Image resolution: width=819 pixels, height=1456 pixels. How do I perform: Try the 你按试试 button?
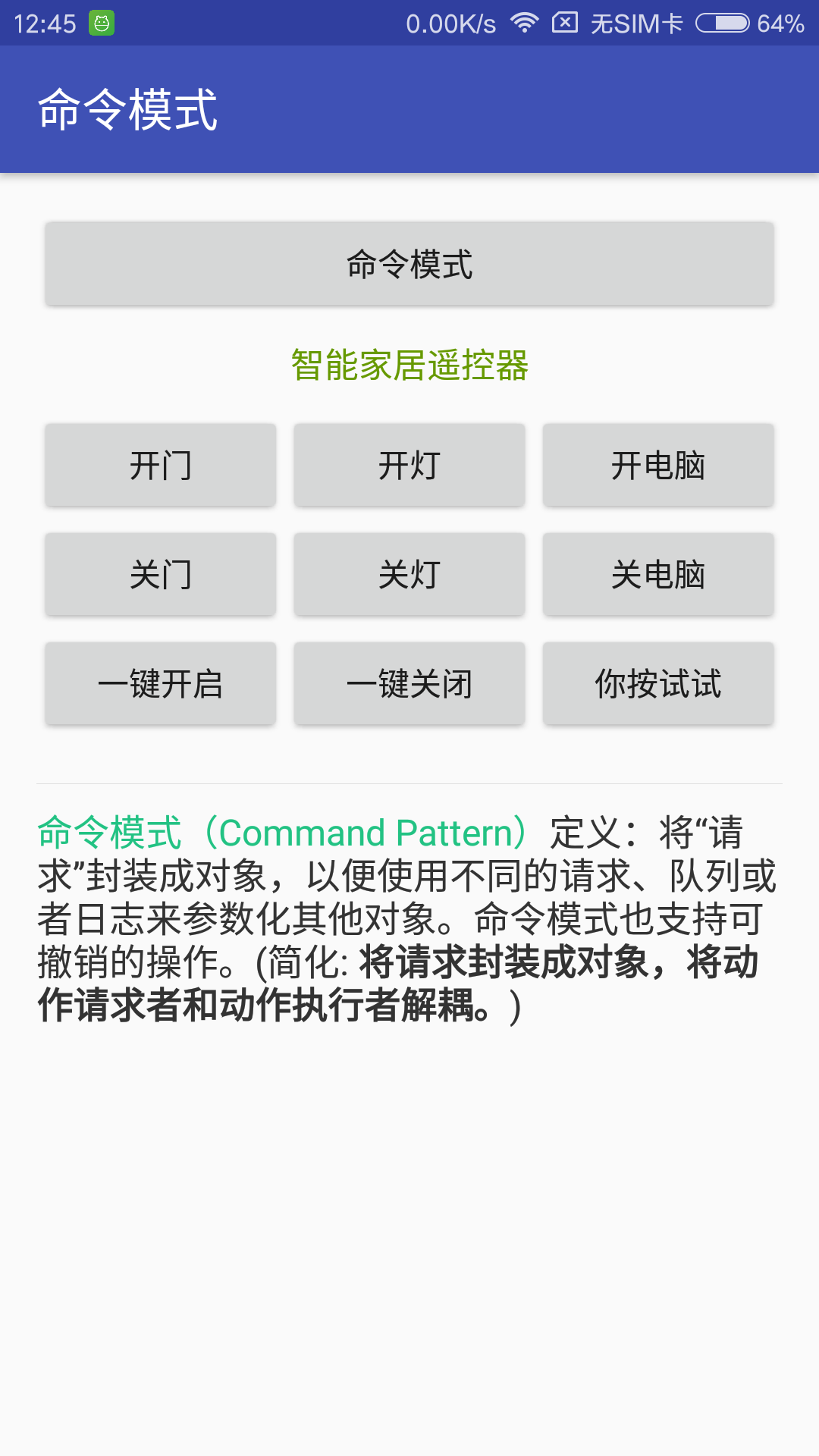[658, 683]
